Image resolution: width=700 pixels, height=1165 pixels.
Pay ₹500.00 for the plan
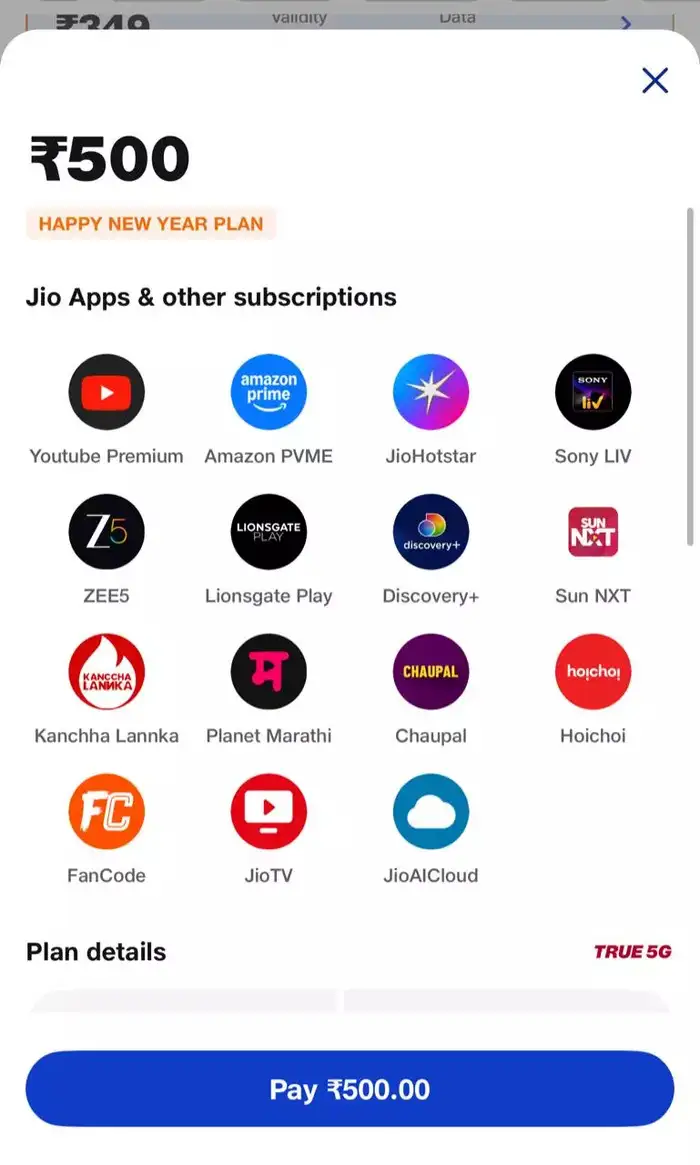point(350,1089)
